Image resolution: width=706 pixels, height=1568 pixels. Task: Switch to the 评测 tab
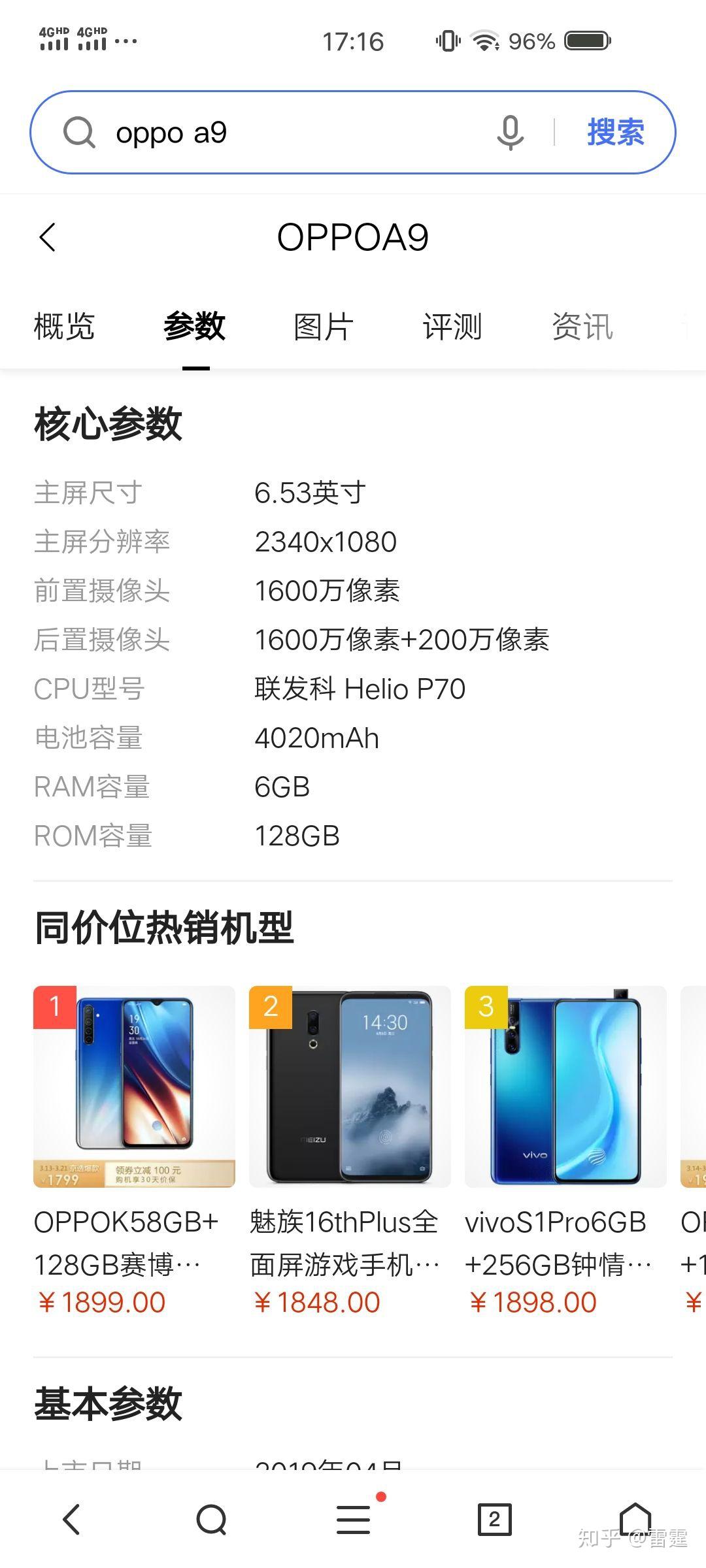point(452,327)
